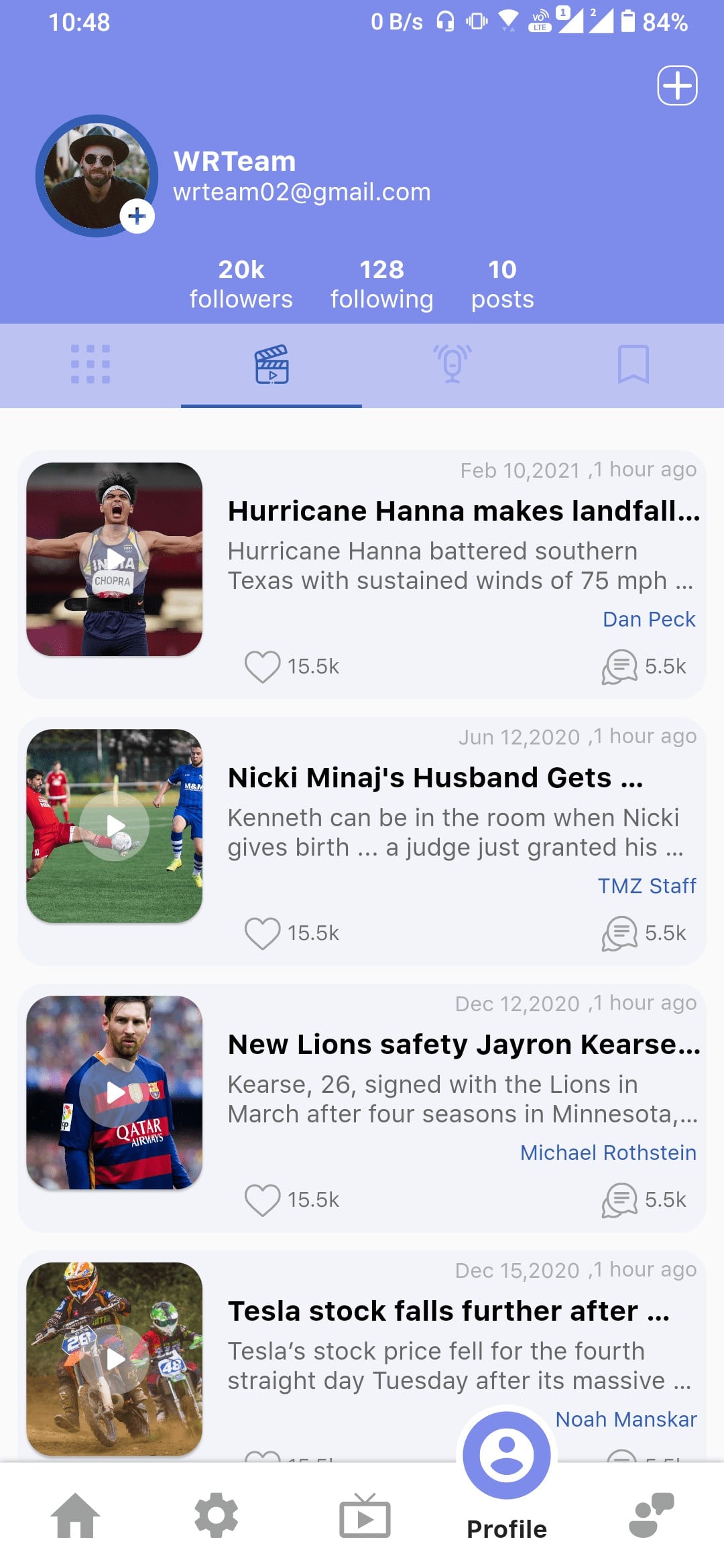
Task: Switch to the bookmarks tab
Action: (x=633, y=365)
